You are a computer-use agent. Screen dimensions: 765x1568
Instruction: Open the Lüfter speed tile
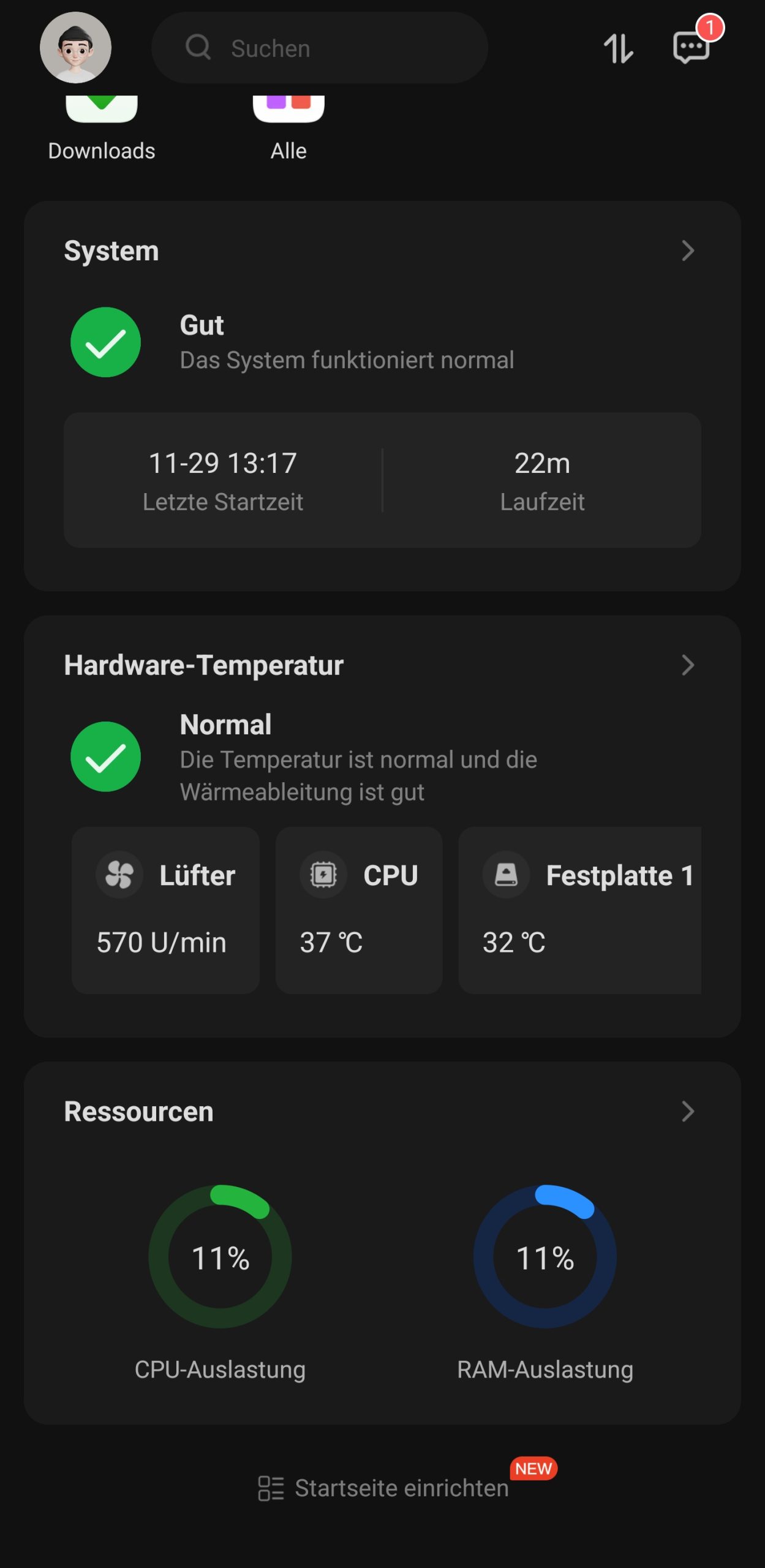coord(165,910)
